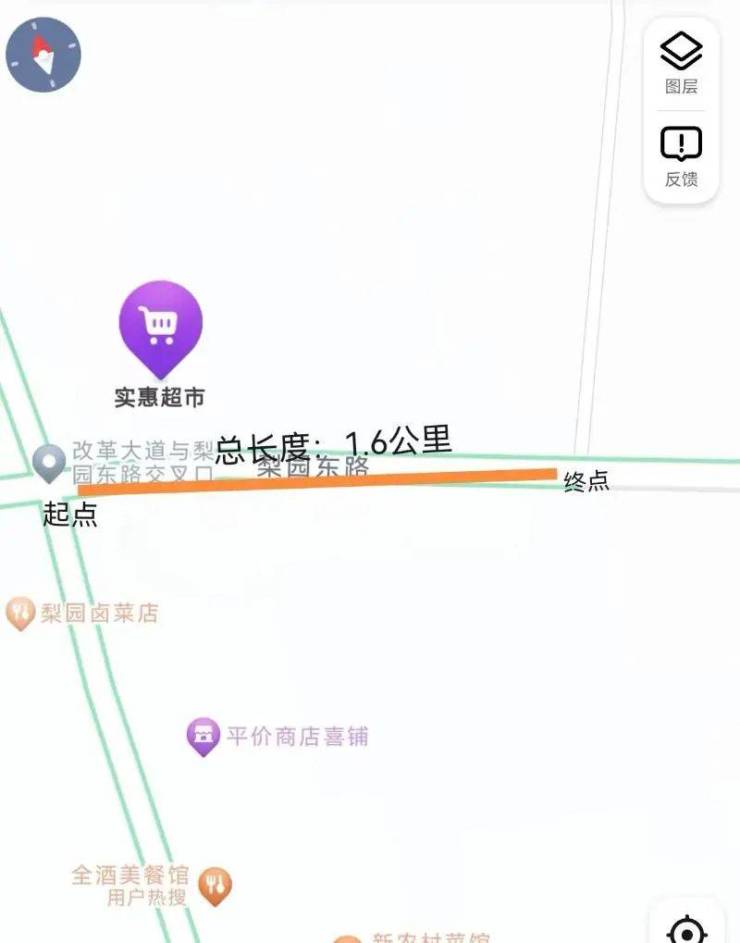Viewport: 740px width, 943px height.
Task: Center the map on my location
Action: point(687,930)
